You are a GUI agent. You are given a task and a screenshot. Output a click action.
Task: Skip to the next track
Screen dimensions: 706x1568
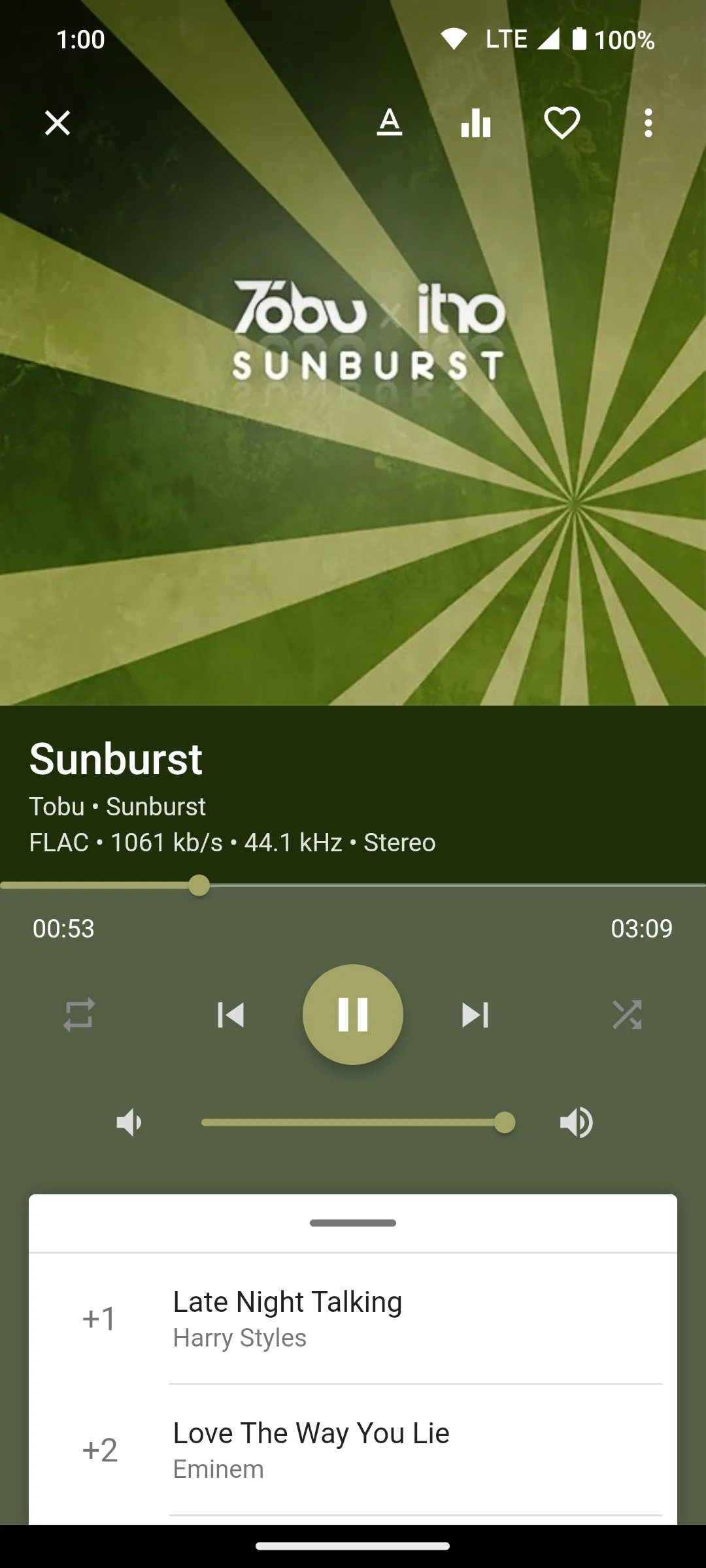pyautogui.click(x=475, y=1015)
